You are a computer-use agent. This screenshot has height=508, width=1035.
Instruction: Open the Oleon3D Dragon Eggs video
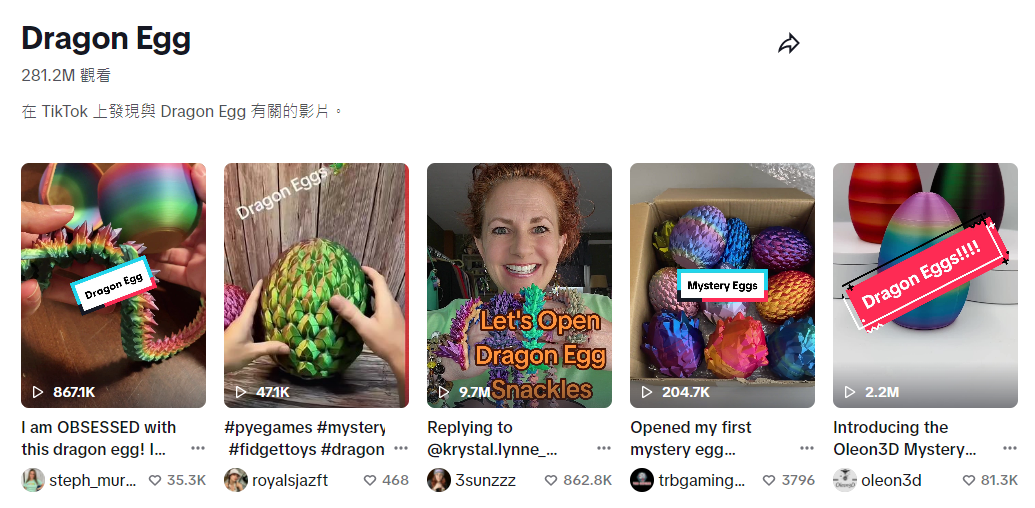click(x=925, y=285)
